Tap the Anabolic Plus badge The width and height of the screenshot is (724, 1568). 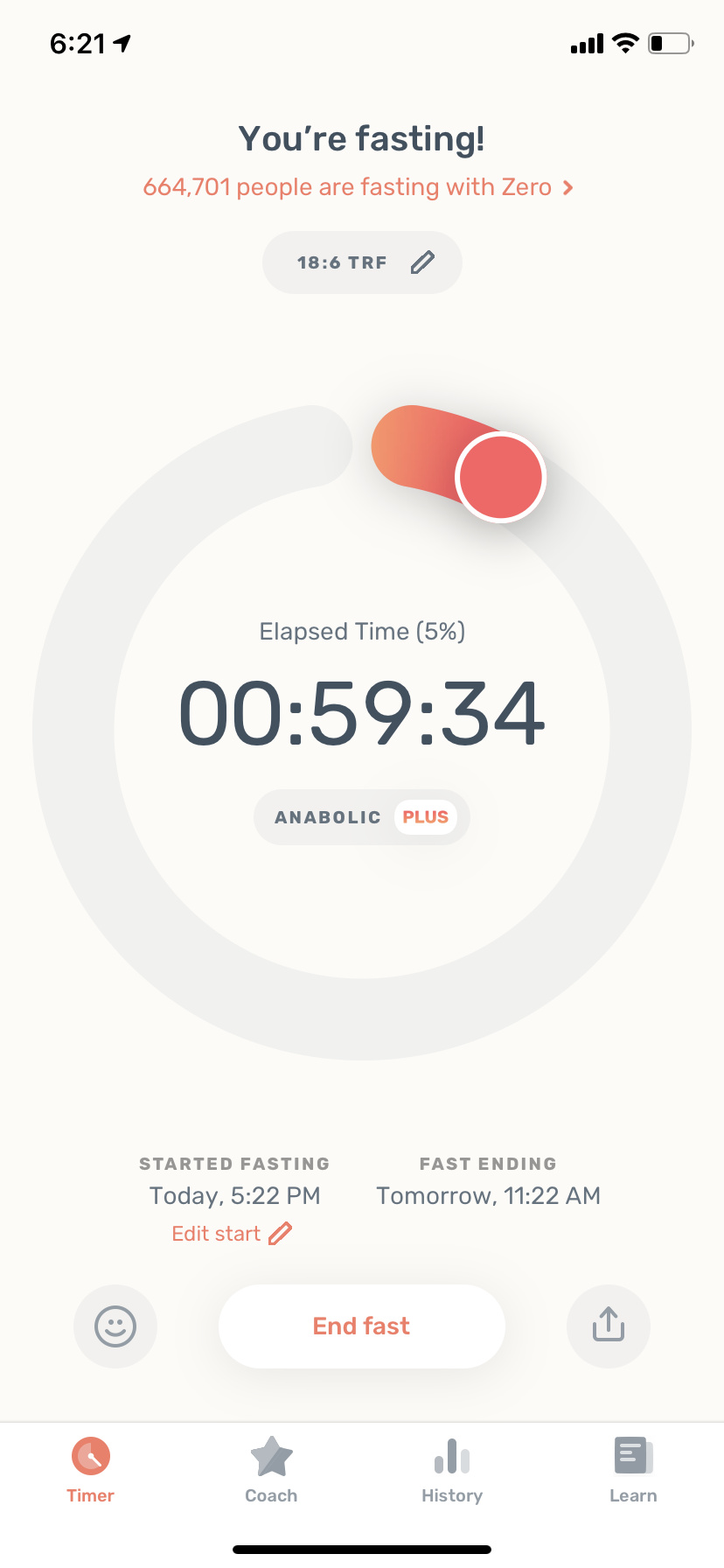click(x=362, y=817)
